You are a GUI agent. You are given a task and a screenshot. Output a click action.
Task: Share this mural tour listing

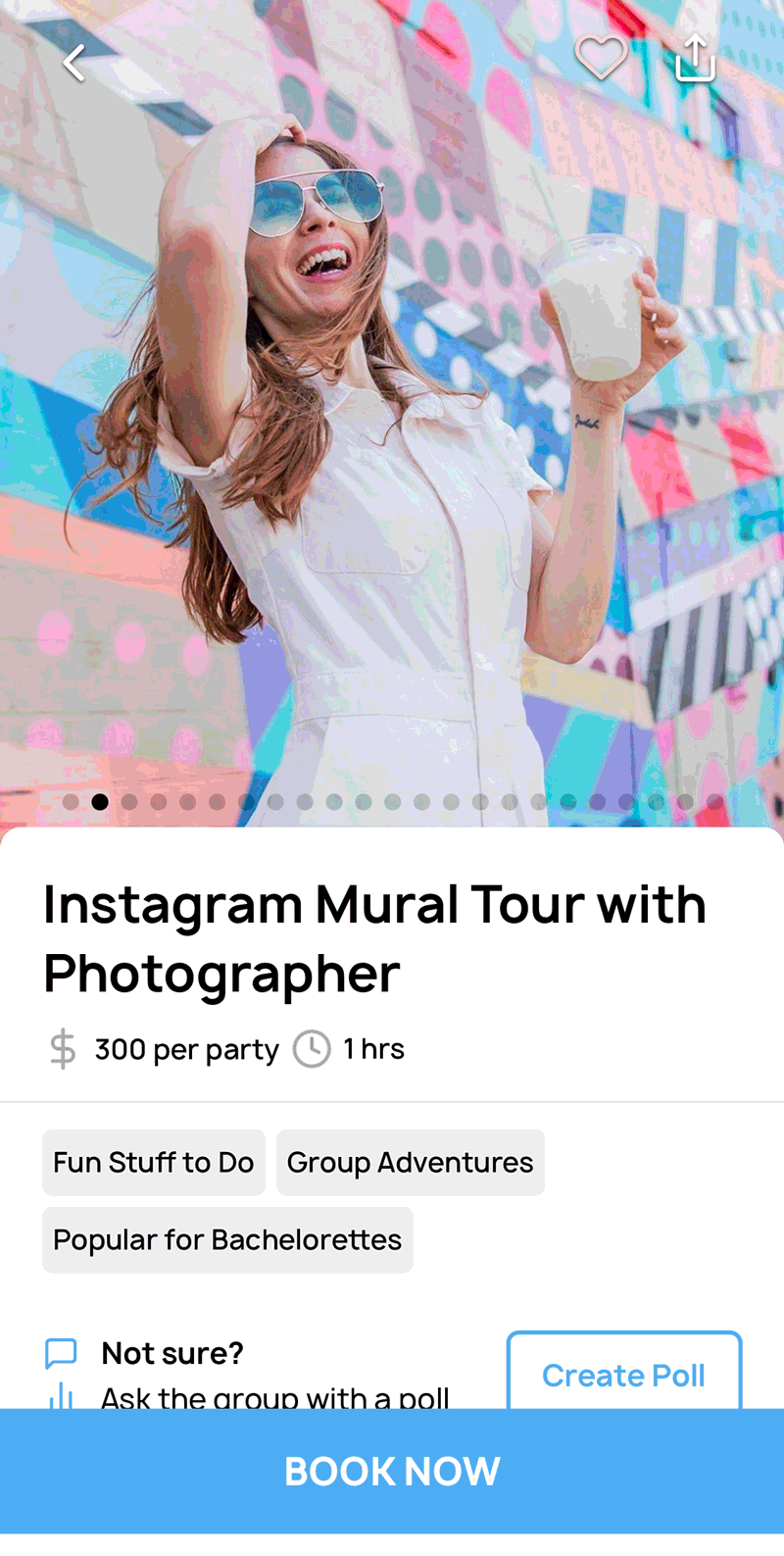pos(695,59)
